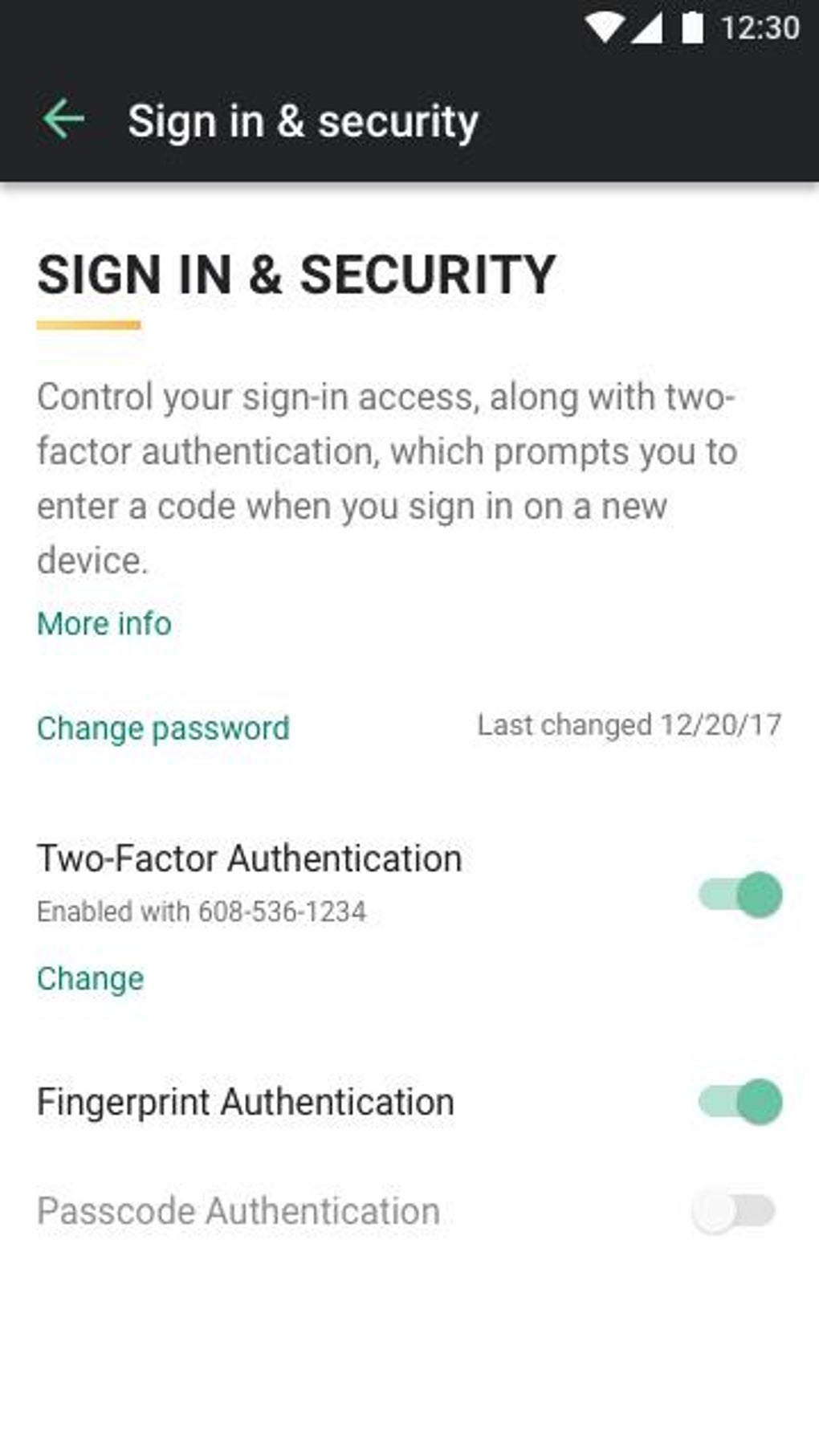Tap the back arrow icon

63,119
